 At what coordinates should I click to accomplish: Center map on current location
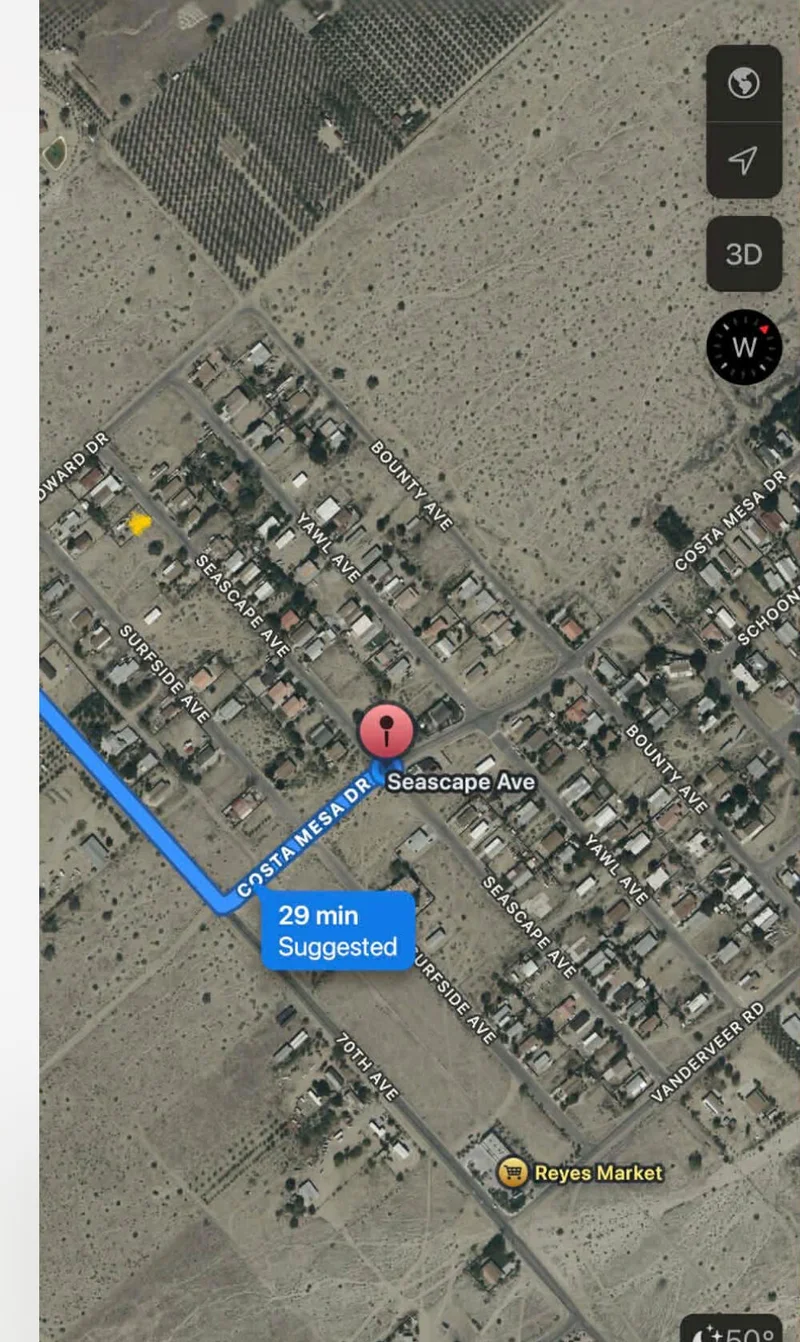(x=743, y=160)
